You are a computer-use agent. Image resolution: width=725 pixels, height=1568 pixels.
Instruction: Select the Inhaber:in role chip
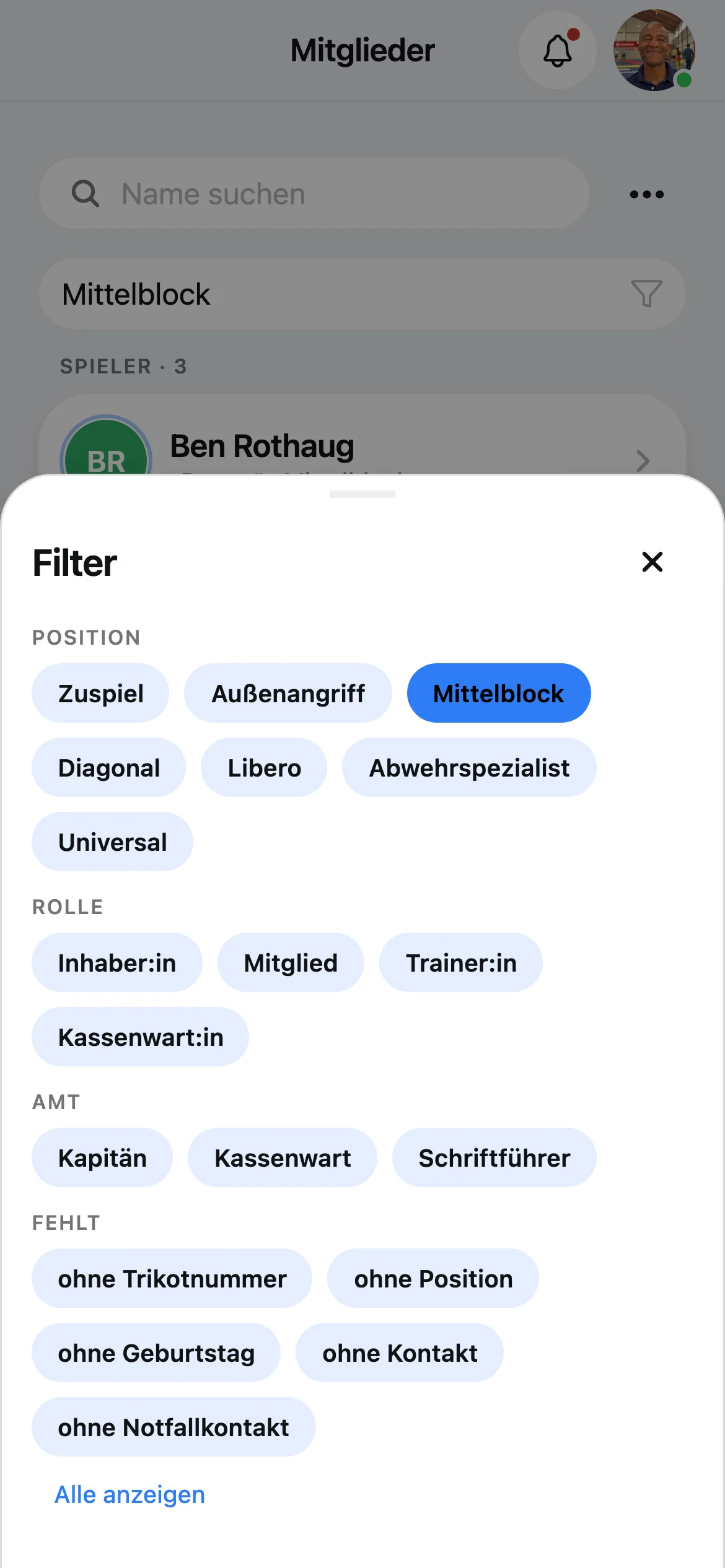coord(117,962)
